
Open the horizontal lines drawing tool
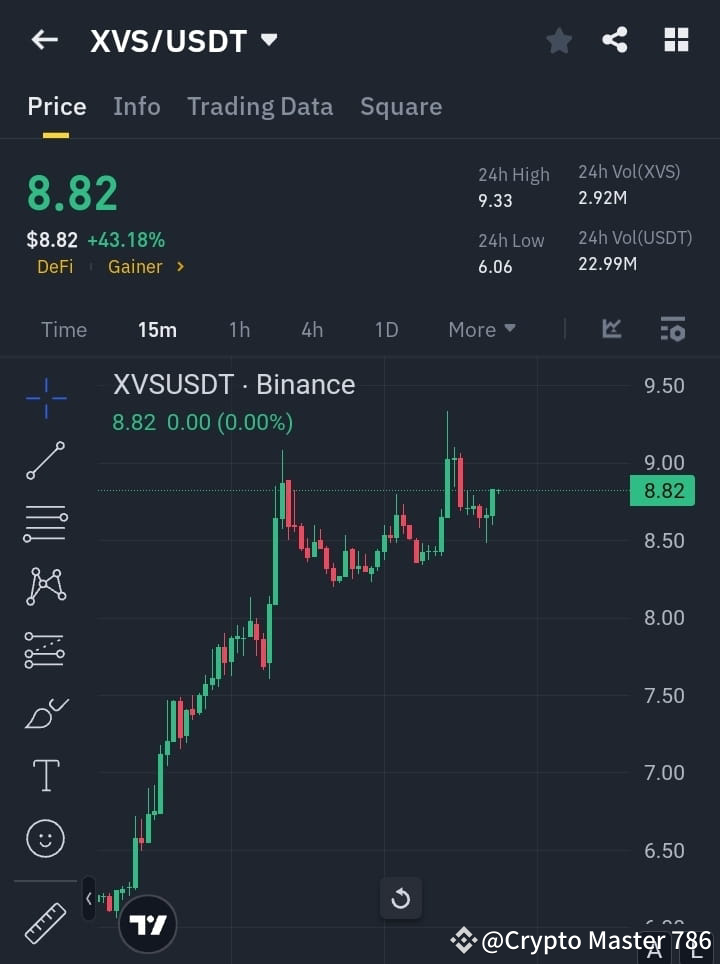coord(45,524)
